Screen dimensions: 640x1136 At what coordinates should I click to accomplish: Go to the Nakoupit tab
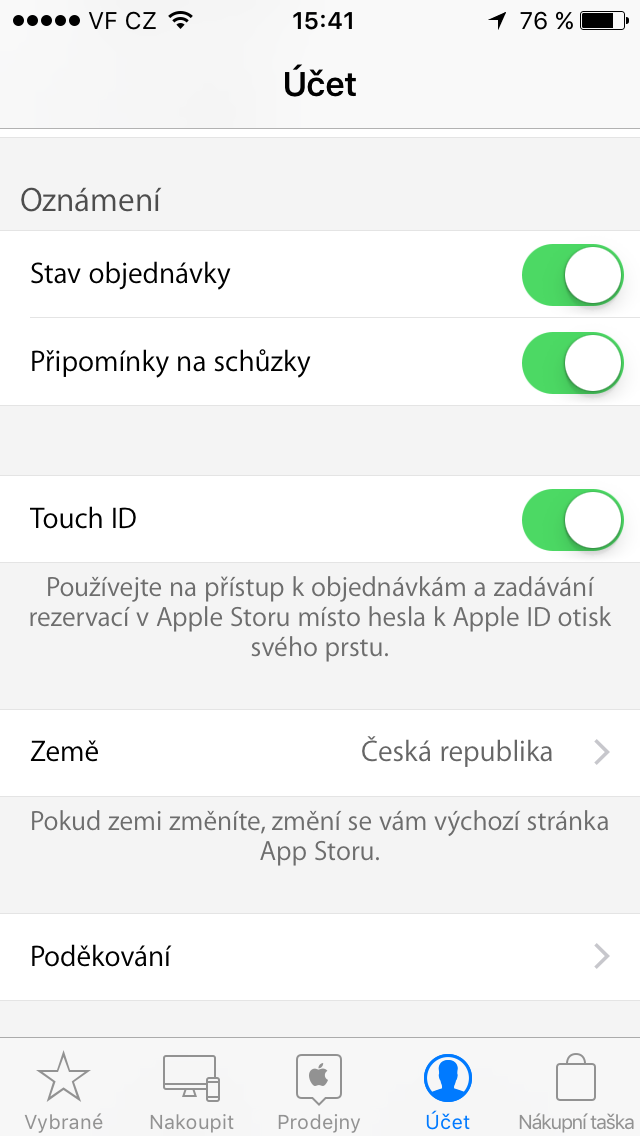tap(191, 1090)
